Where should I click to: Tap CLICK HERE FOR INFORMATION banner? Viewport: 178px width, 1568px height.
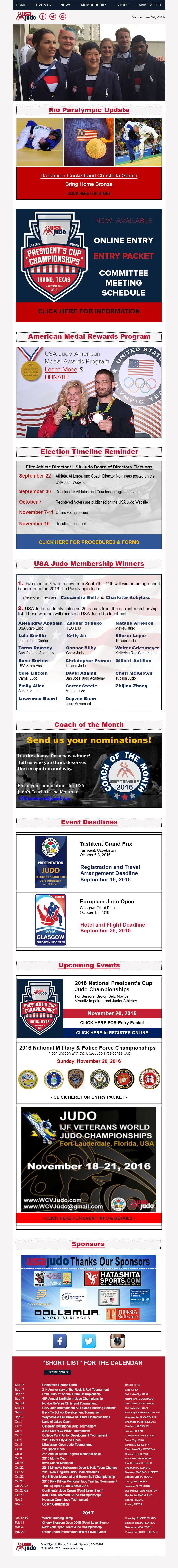coord(89,311)
